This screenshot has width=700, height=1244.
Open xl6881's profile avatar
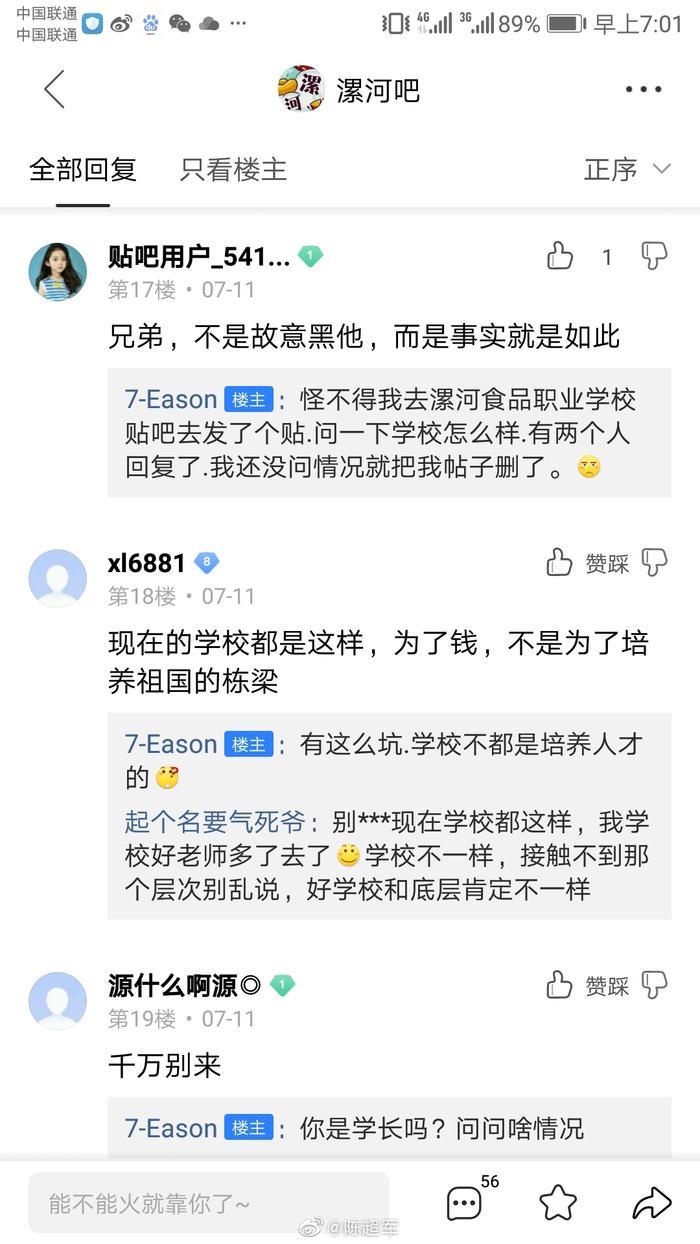[x=57, y=577]
